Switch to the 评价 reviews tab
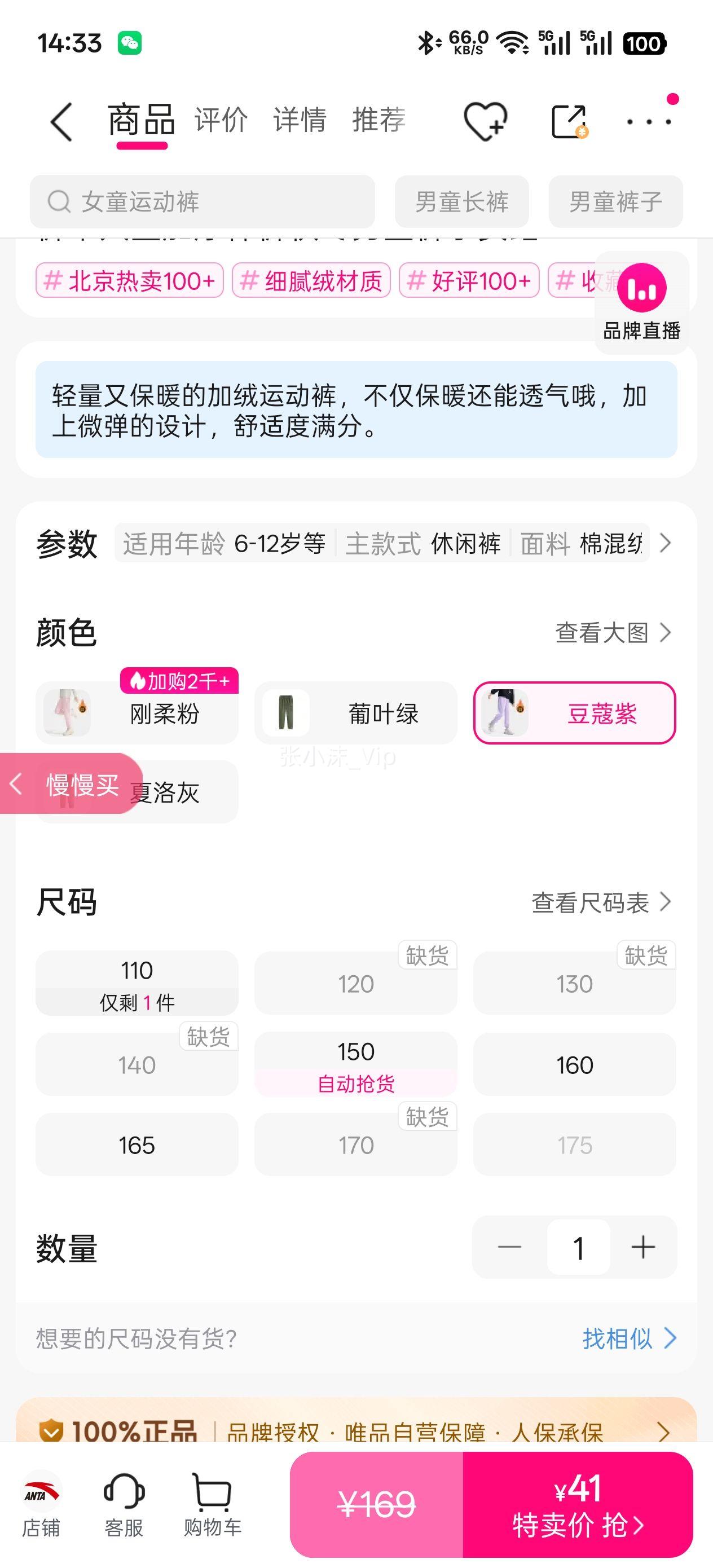The width and height of the screenshot is (713, 1568). (221, 121)
